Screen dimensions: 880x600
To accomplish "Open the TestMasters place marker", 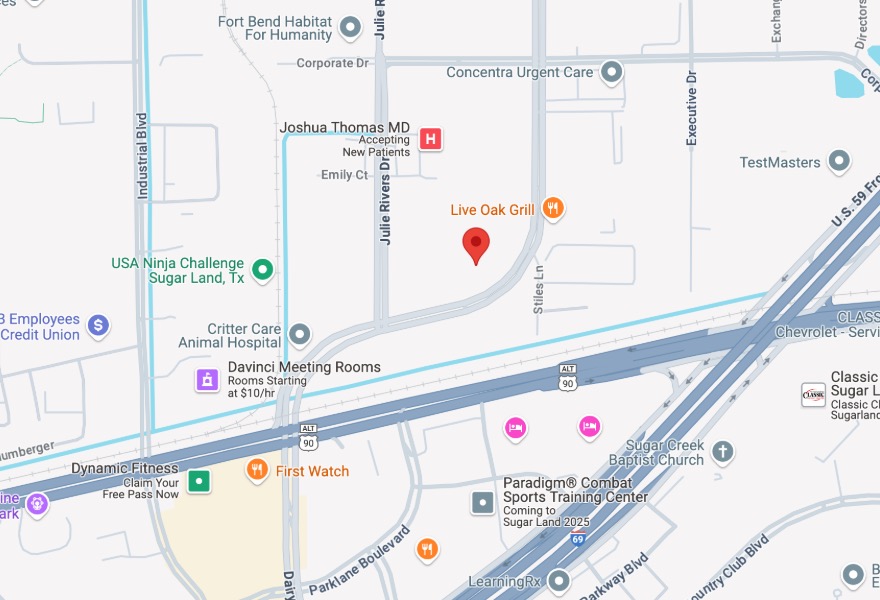I will 839,161.
